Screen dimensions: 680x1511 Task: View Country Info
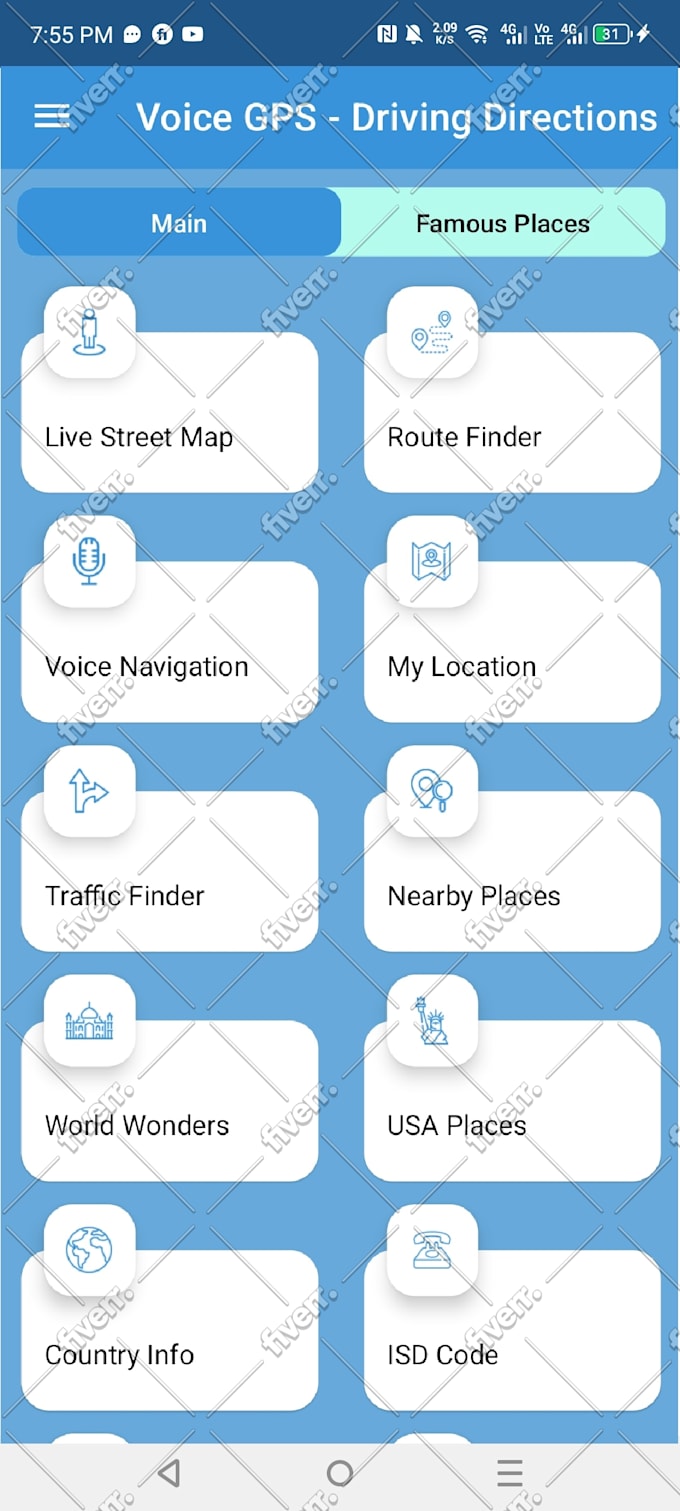(170, 1330)
